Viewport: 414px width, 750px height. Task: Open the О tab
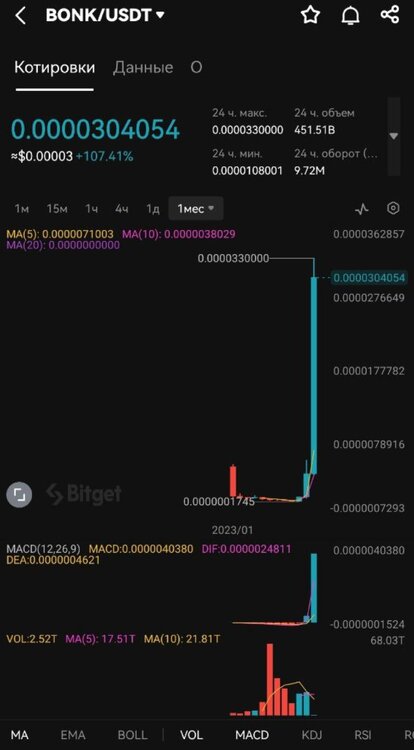pos(196,67)
